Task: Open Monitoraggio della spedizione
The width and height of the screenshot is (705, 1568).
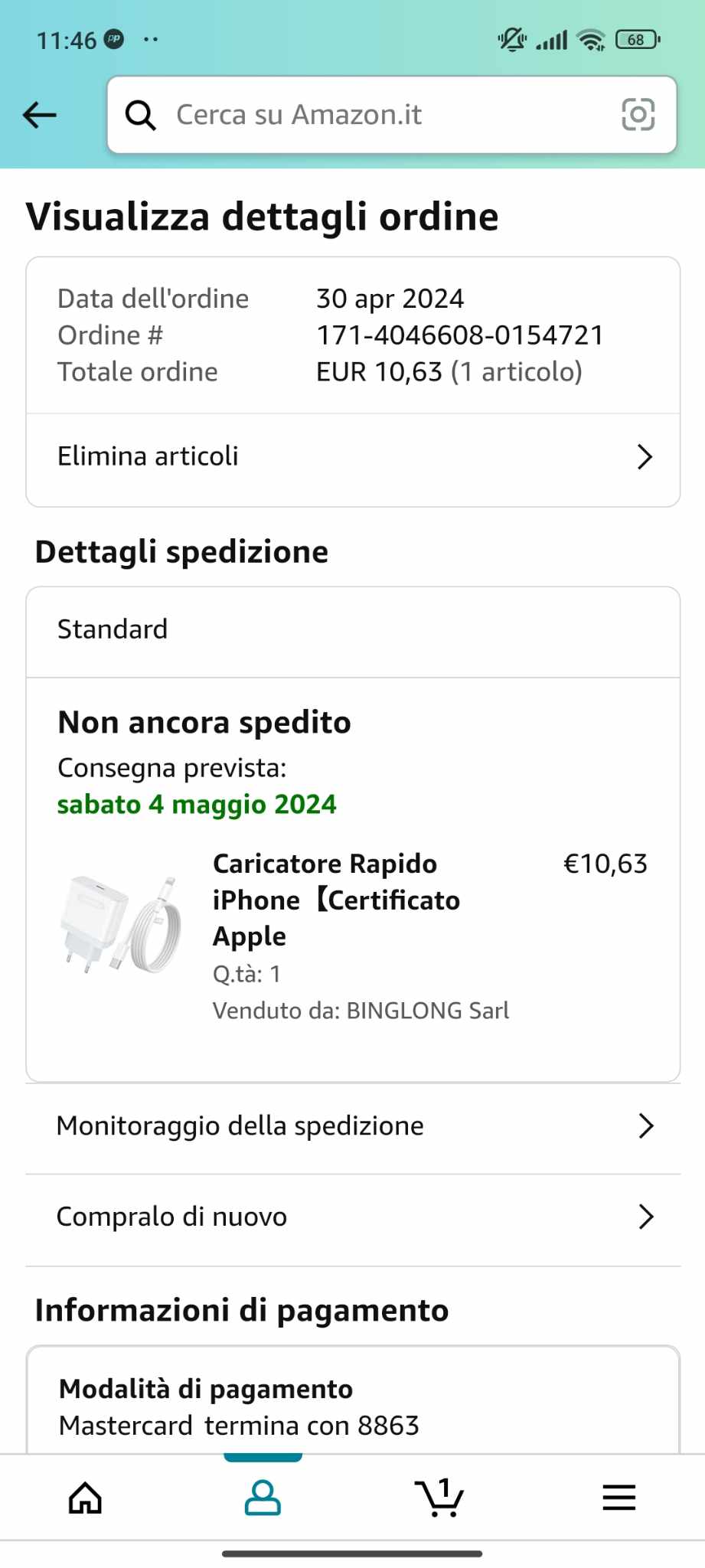Action: pyautogui.click(x=353, y=1126)
